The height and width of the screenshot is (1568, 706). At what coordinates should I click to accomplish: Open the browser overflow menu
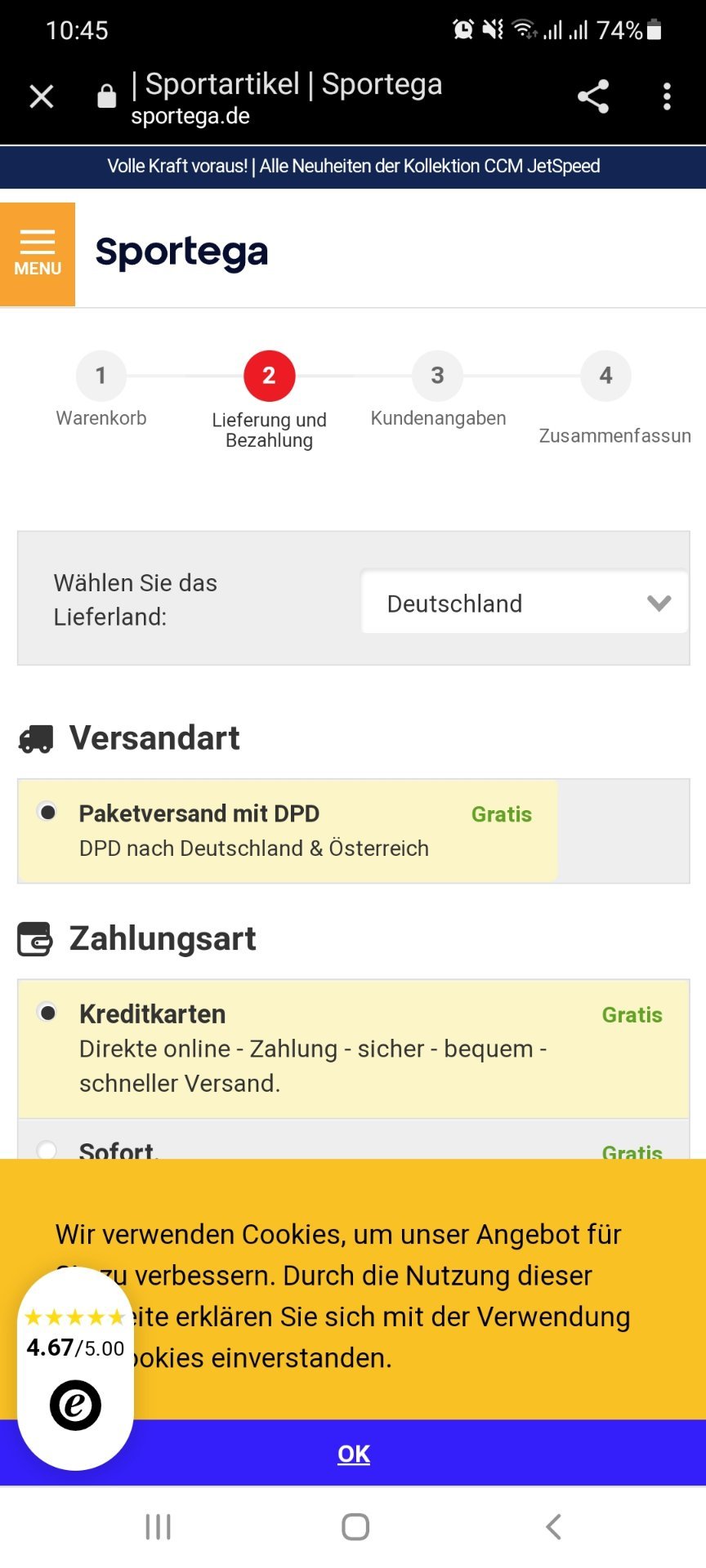coord(667,96)
